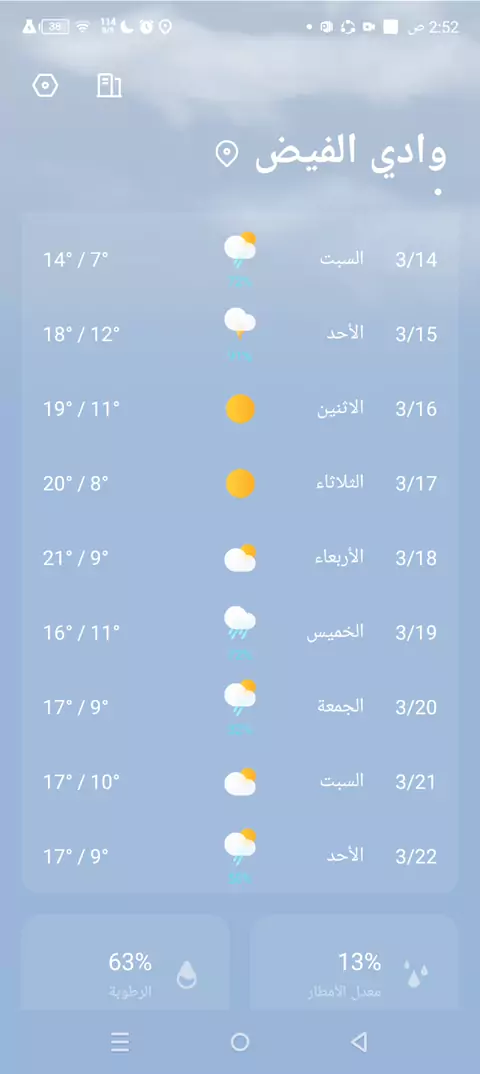The height and width of the screenshot is (1074, 480).
Task: Open the city management buildings icon
Action: click(x=108, y=86)
